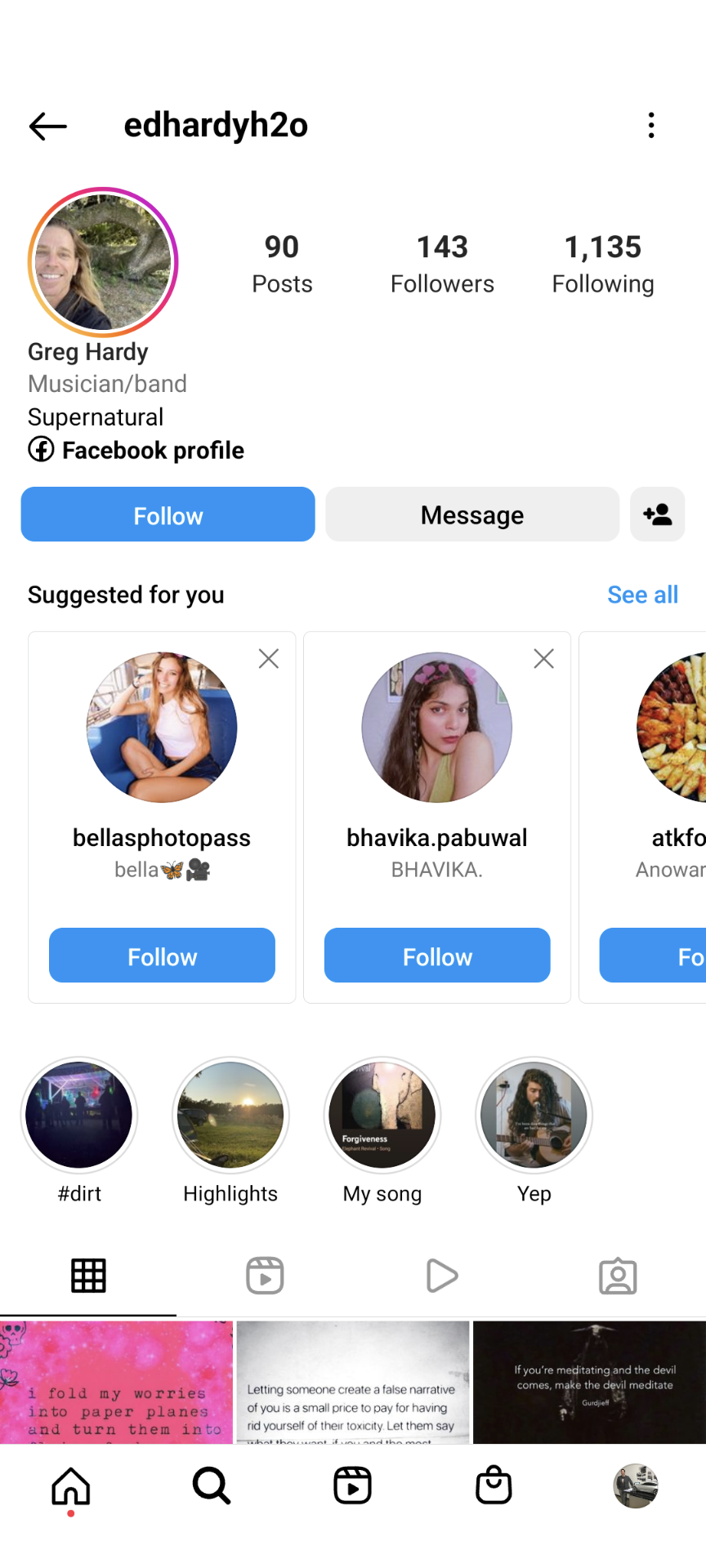Open the 'paper planes' pink post

(116, 1382)
